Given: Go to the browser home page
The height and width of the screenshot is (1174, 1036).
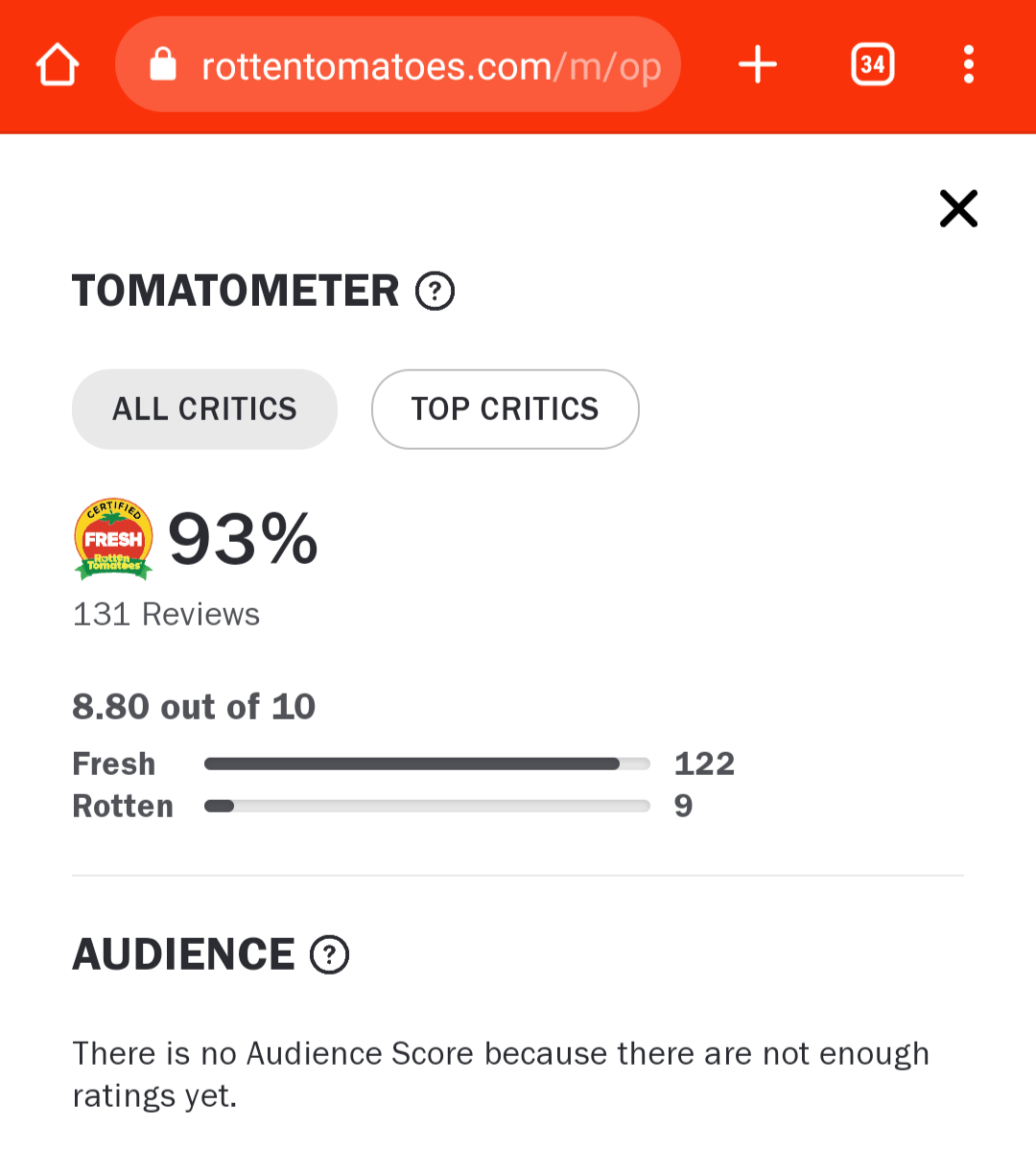Looking at the screenshot, I should click(58, 65).
